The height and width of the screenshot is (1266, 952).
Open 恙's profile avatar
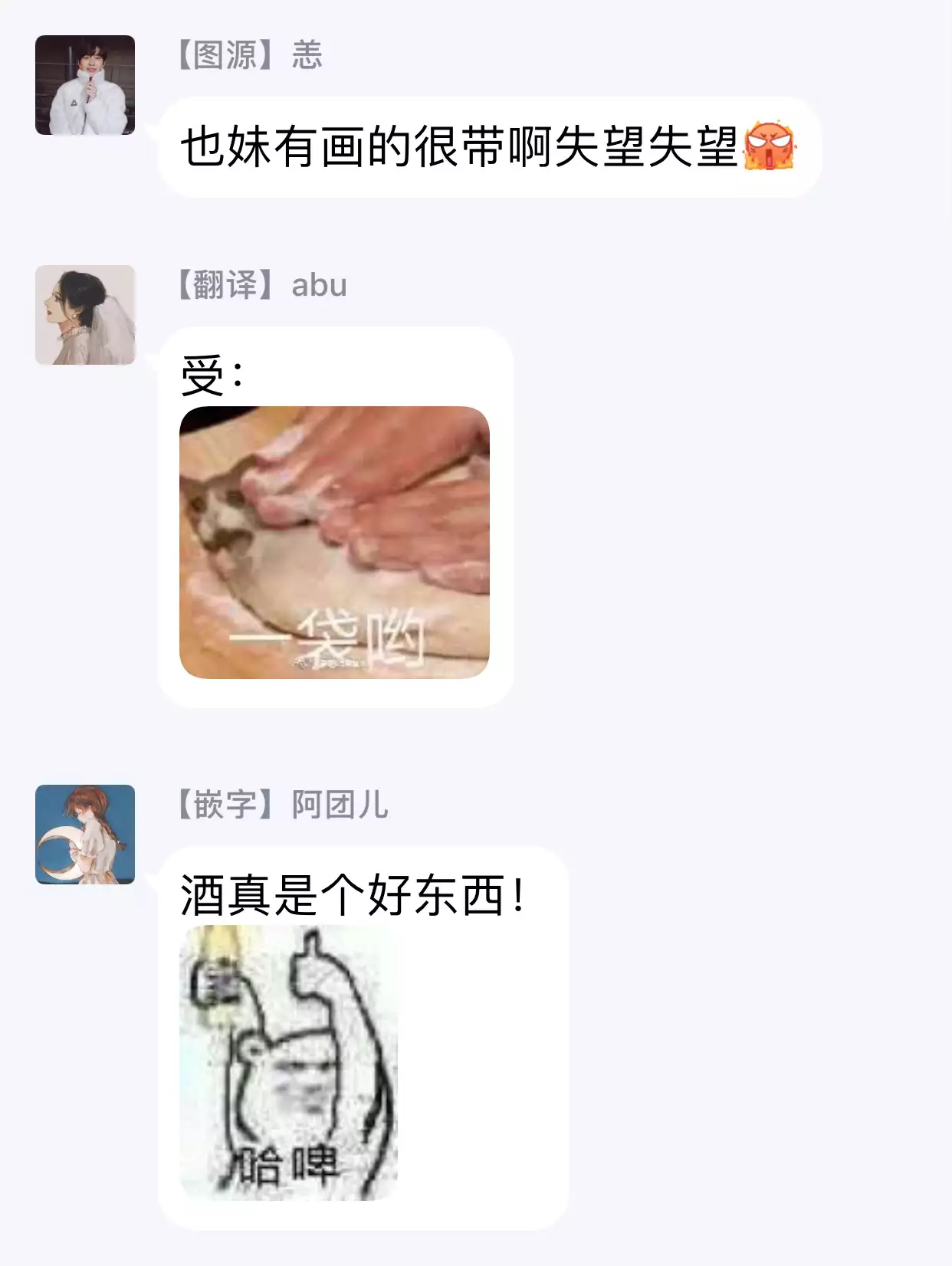85,85
